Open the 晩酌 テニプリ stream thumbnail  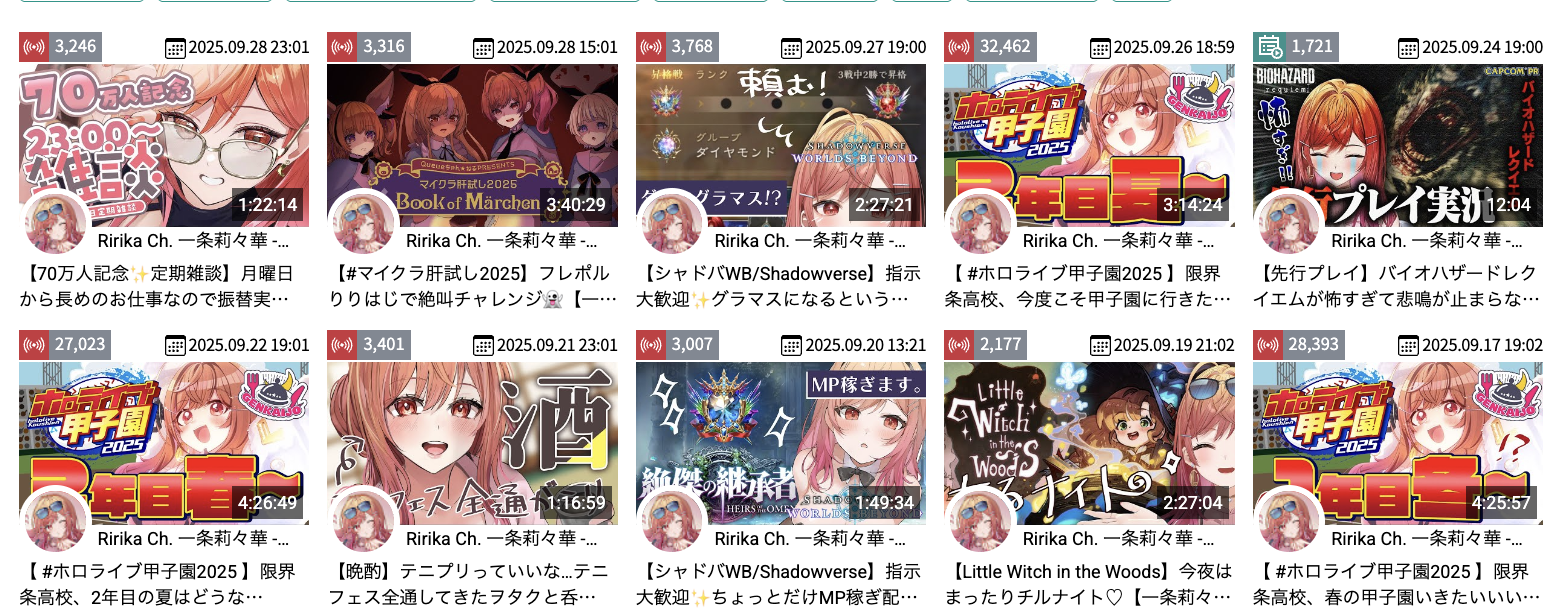[472, 430]
